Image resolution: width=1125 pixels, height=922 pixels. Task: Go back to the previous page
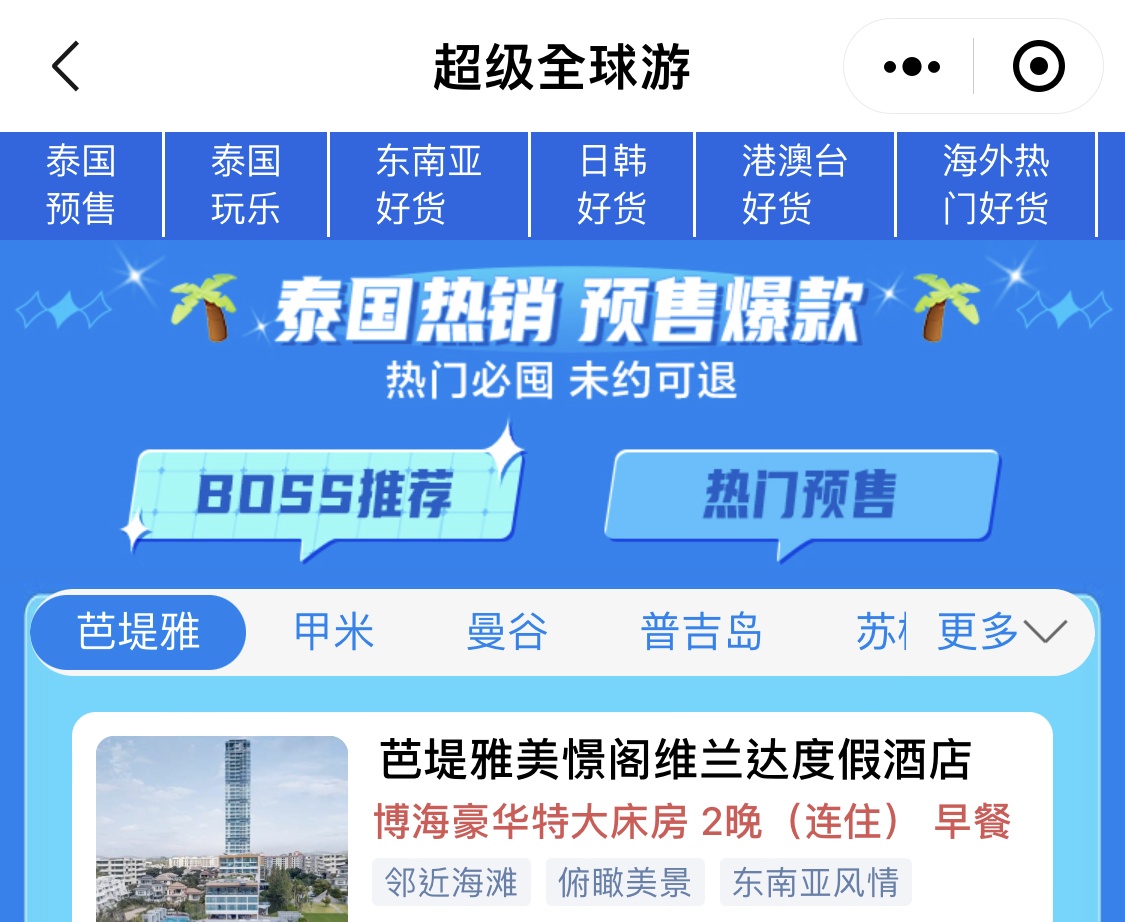[x=66, y=67]
